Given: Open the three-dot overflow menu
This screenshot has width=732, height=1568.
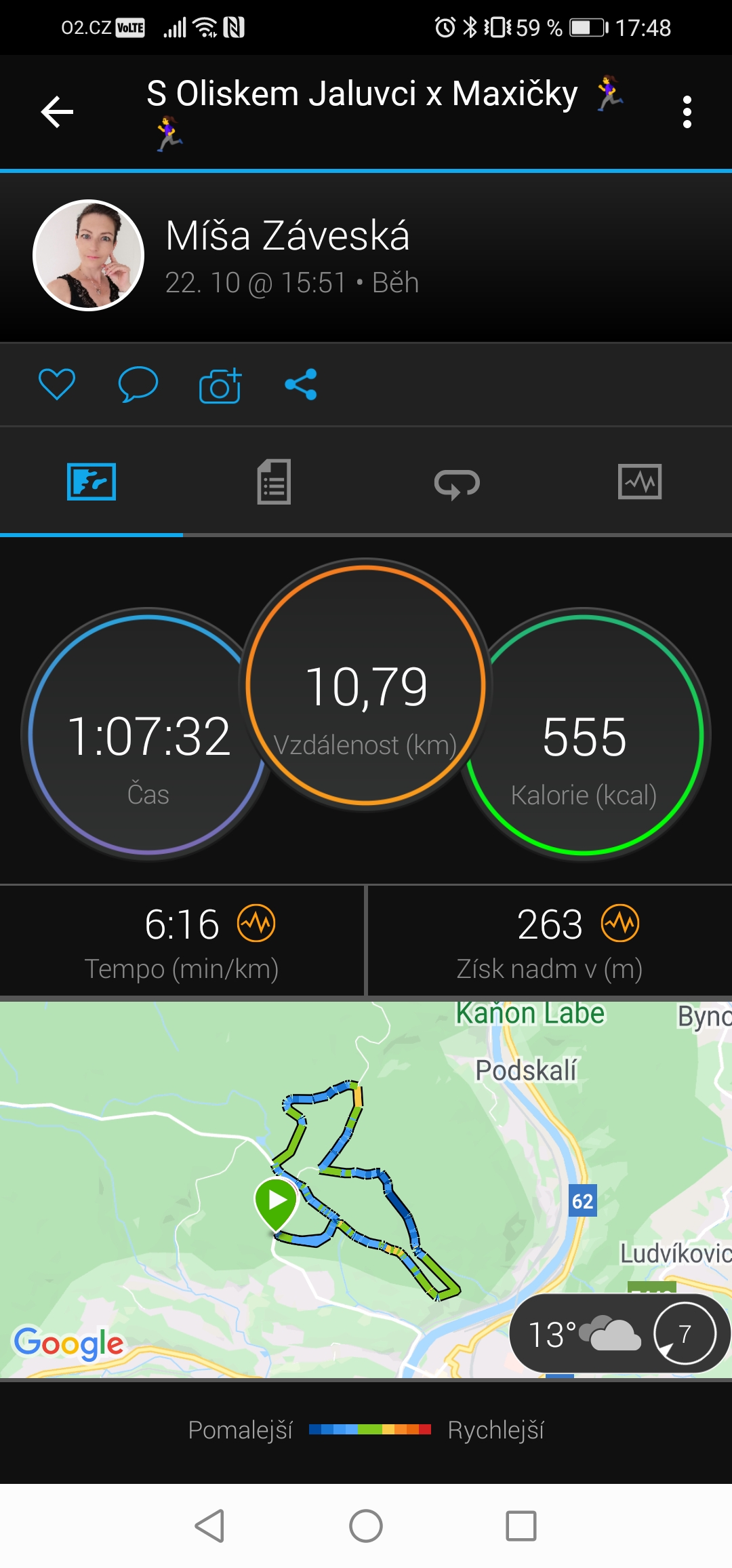Looking at the screenshot, I should (687, 112).
